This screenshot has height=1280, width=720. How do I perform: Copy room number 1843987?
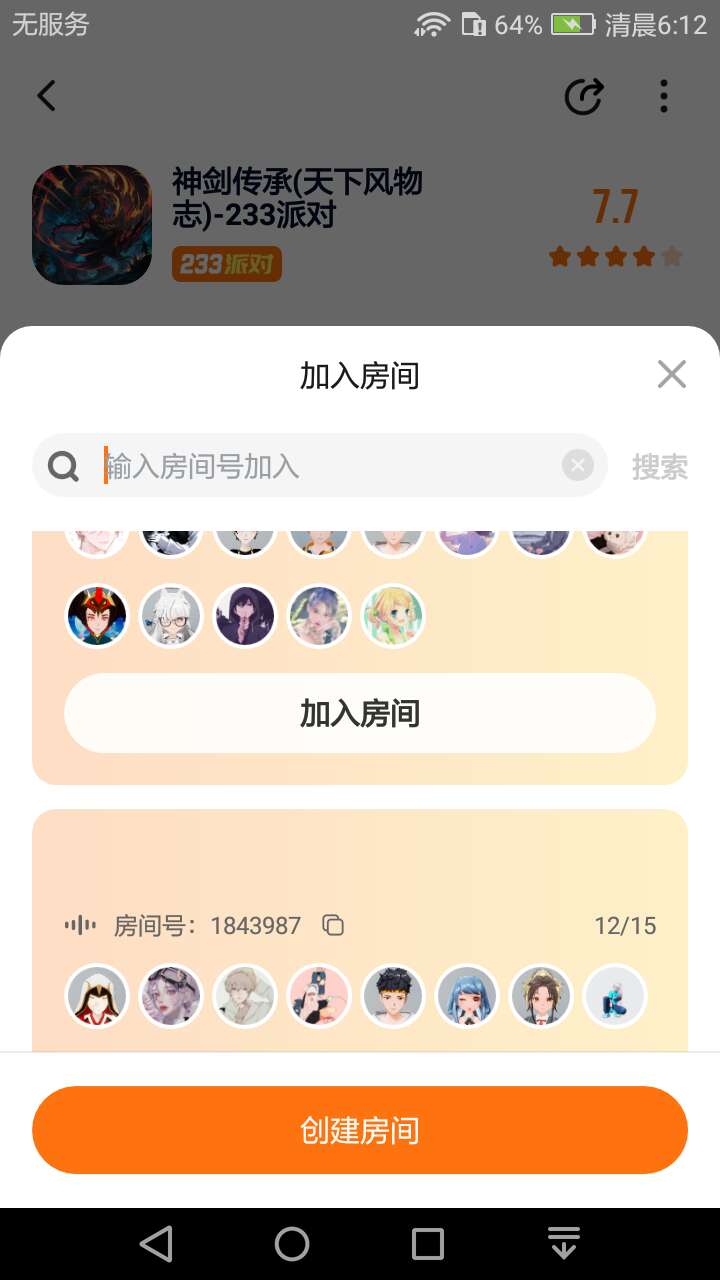coord(333,925)
